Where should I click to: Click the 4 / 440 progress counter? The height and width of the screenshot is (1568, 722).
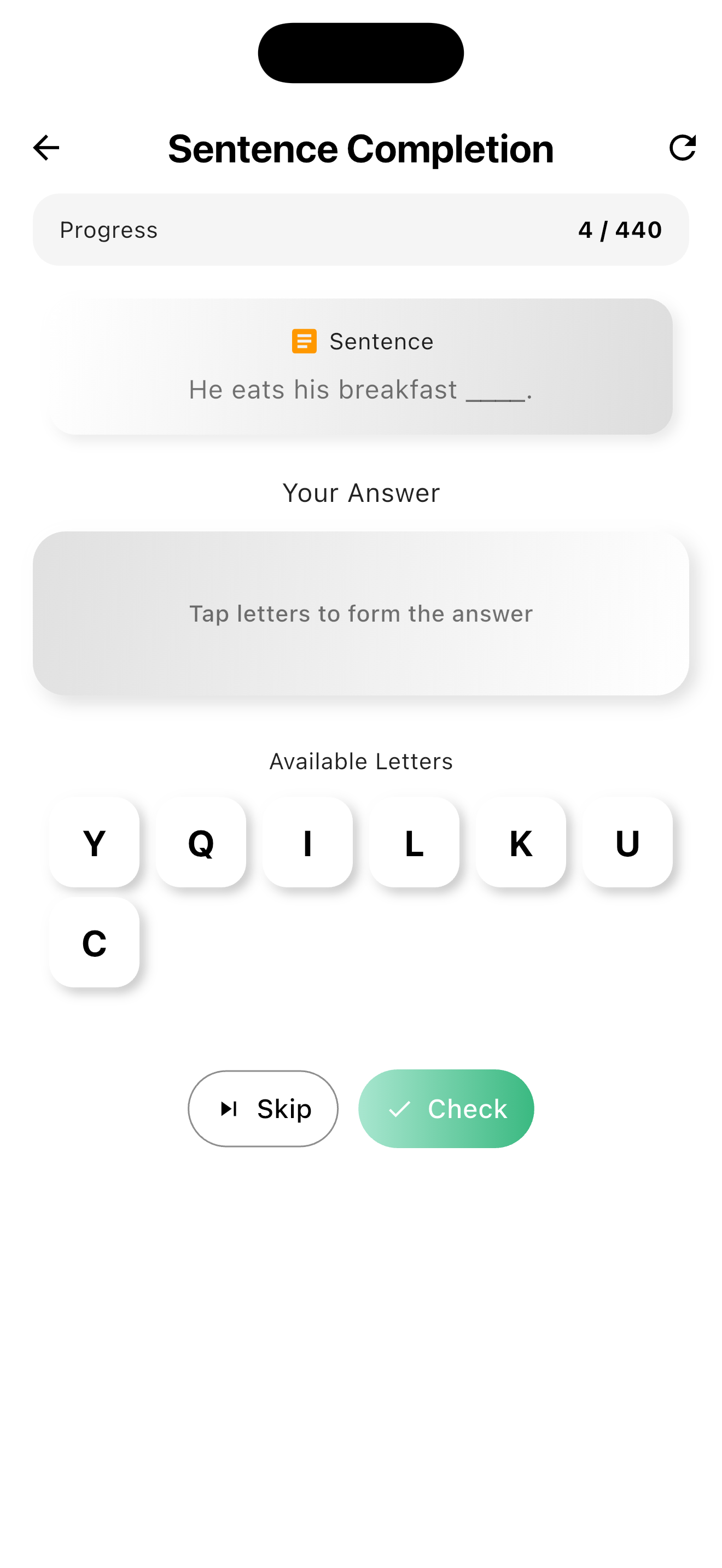[x=620, y=230]
